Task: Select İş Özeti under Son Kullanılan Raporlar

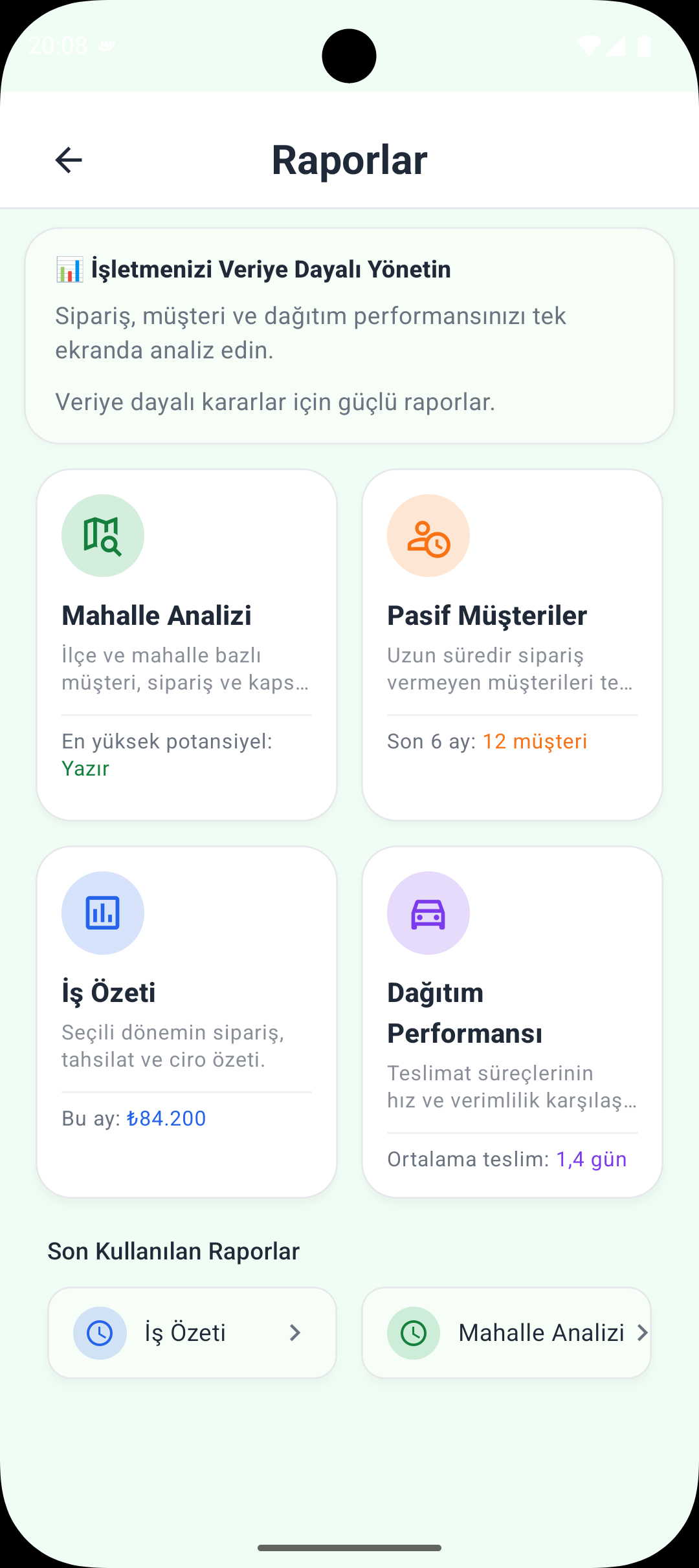Action: (192, 1333)
